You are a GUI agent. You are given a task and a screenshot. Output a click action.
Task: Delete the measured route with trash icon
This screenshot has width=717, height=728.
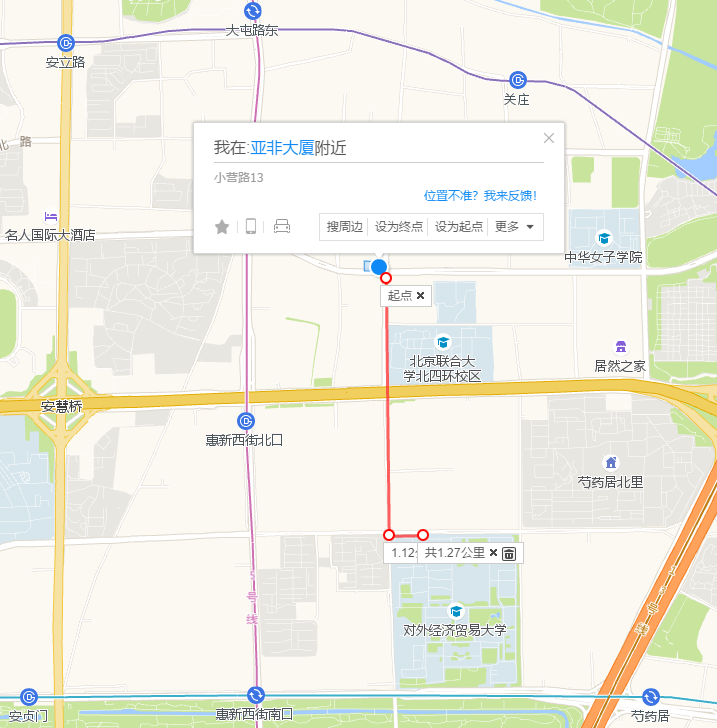pyautogui.click(x=509, y=553)
